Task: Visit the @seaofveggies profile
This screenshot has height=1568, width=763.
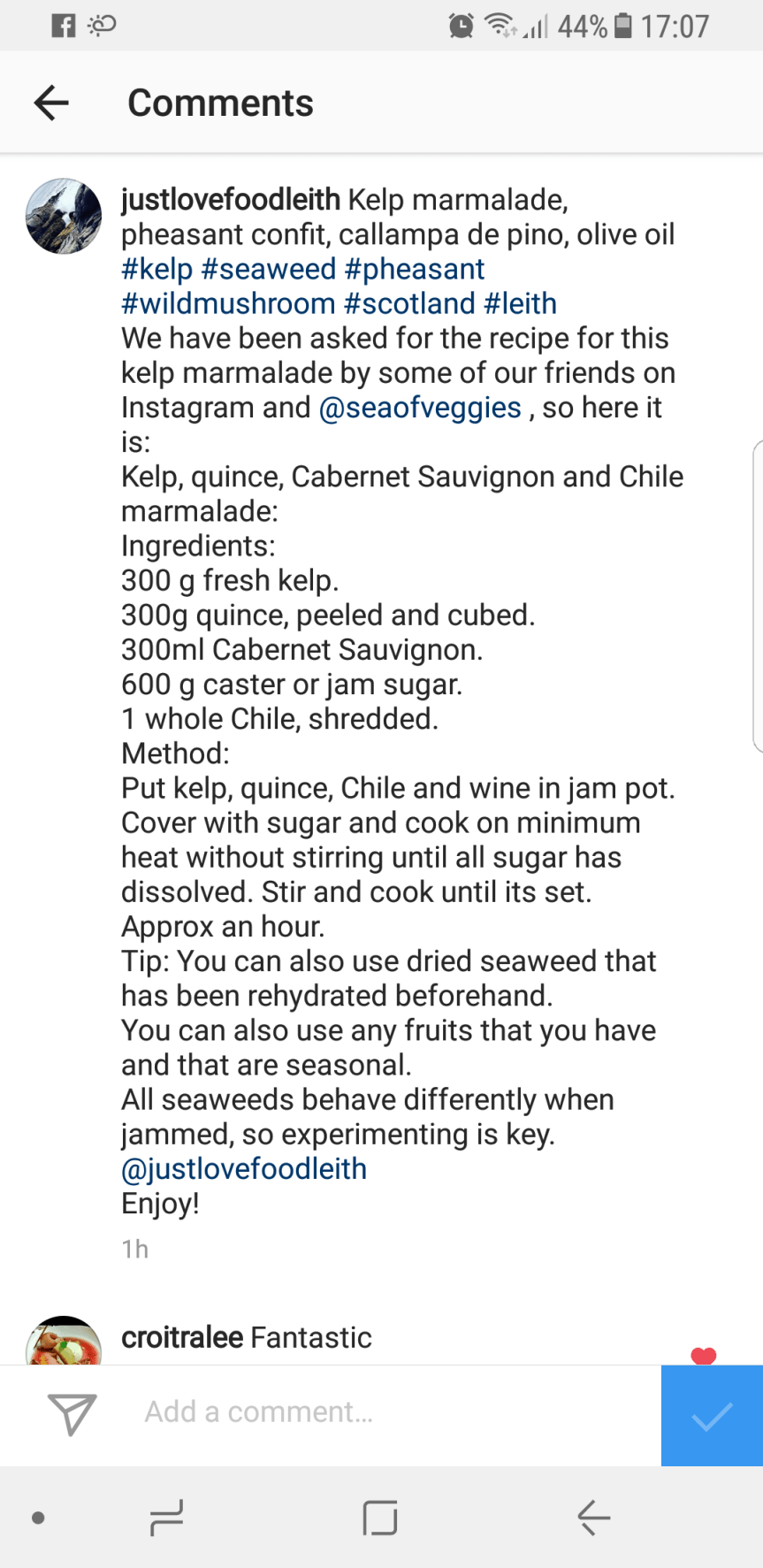Action: point(420,408)
